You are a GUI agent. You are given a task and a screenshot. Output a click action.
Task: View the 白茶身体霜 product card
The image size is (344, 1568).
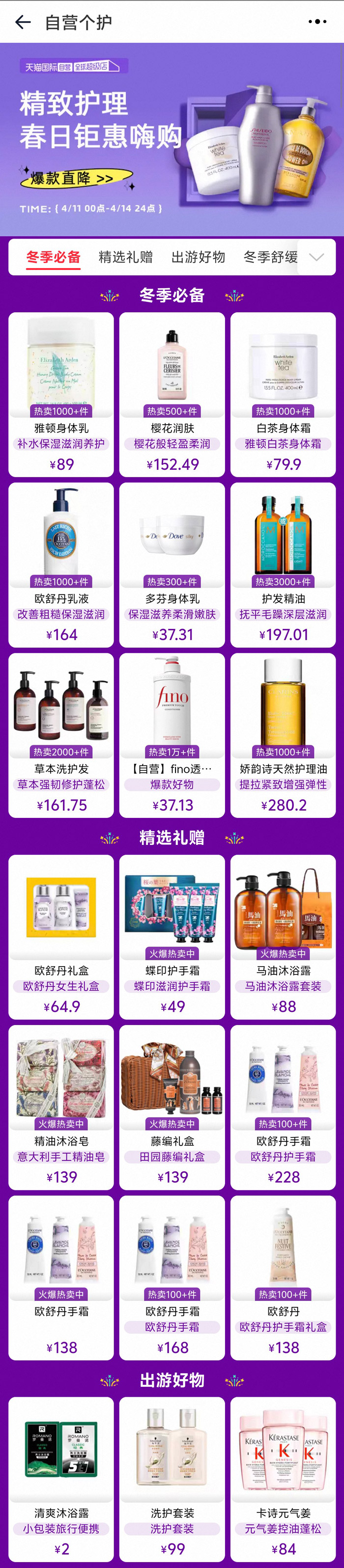tap(283, 393)
